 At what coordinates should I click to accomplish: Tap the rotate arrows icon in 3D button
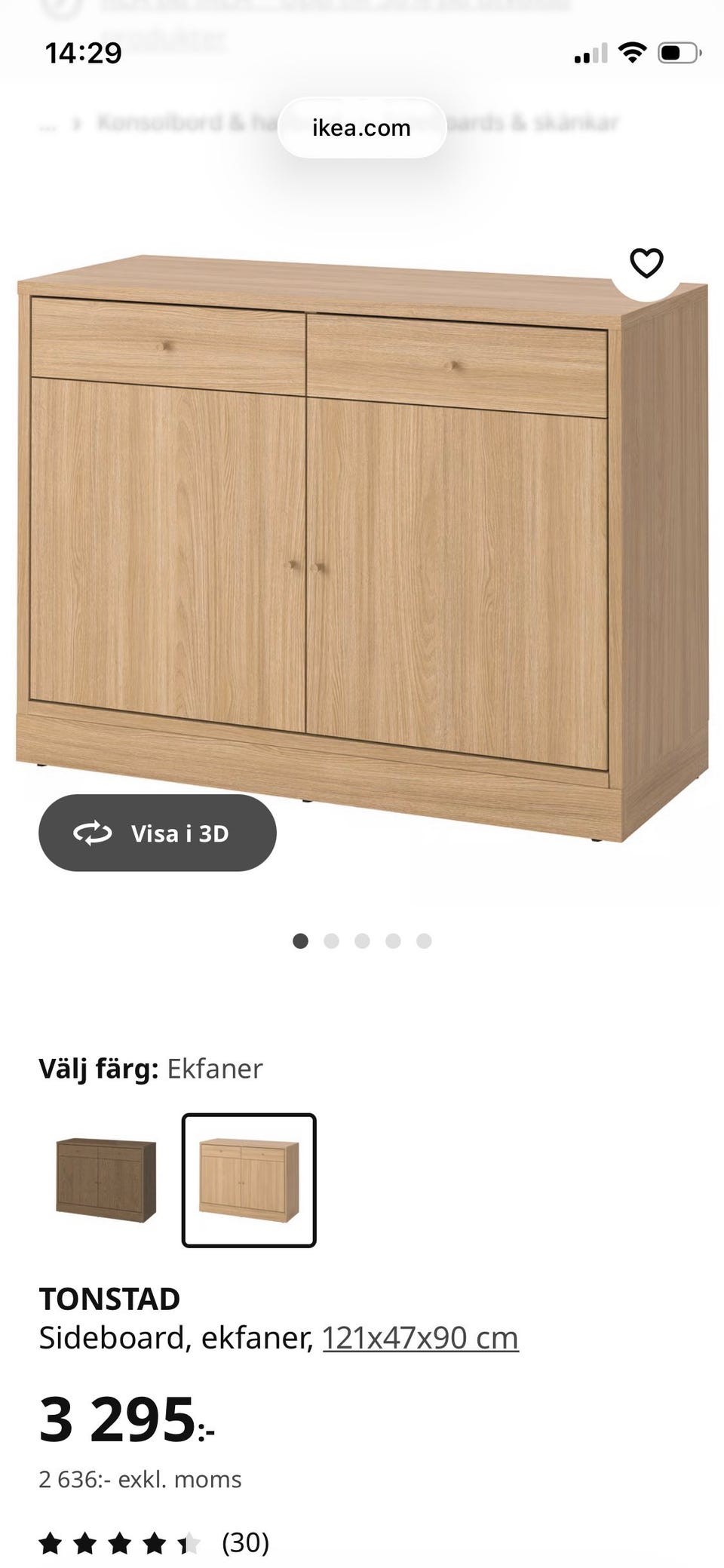(92, 833)
